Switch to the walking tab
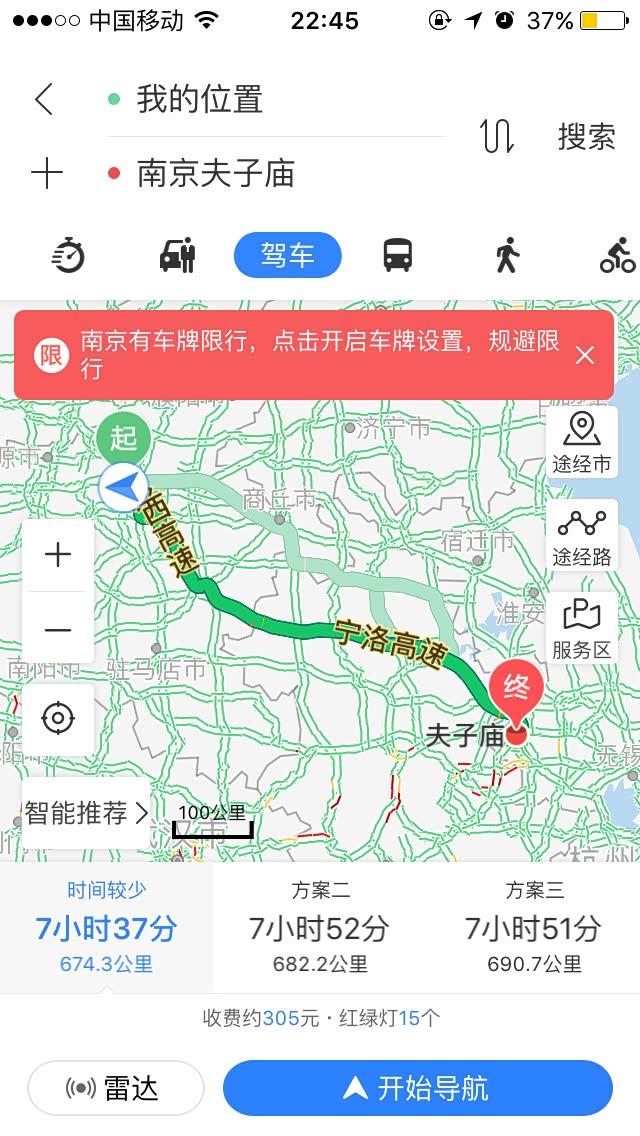Screen dimensions: 640x1136 coord(507,256)
